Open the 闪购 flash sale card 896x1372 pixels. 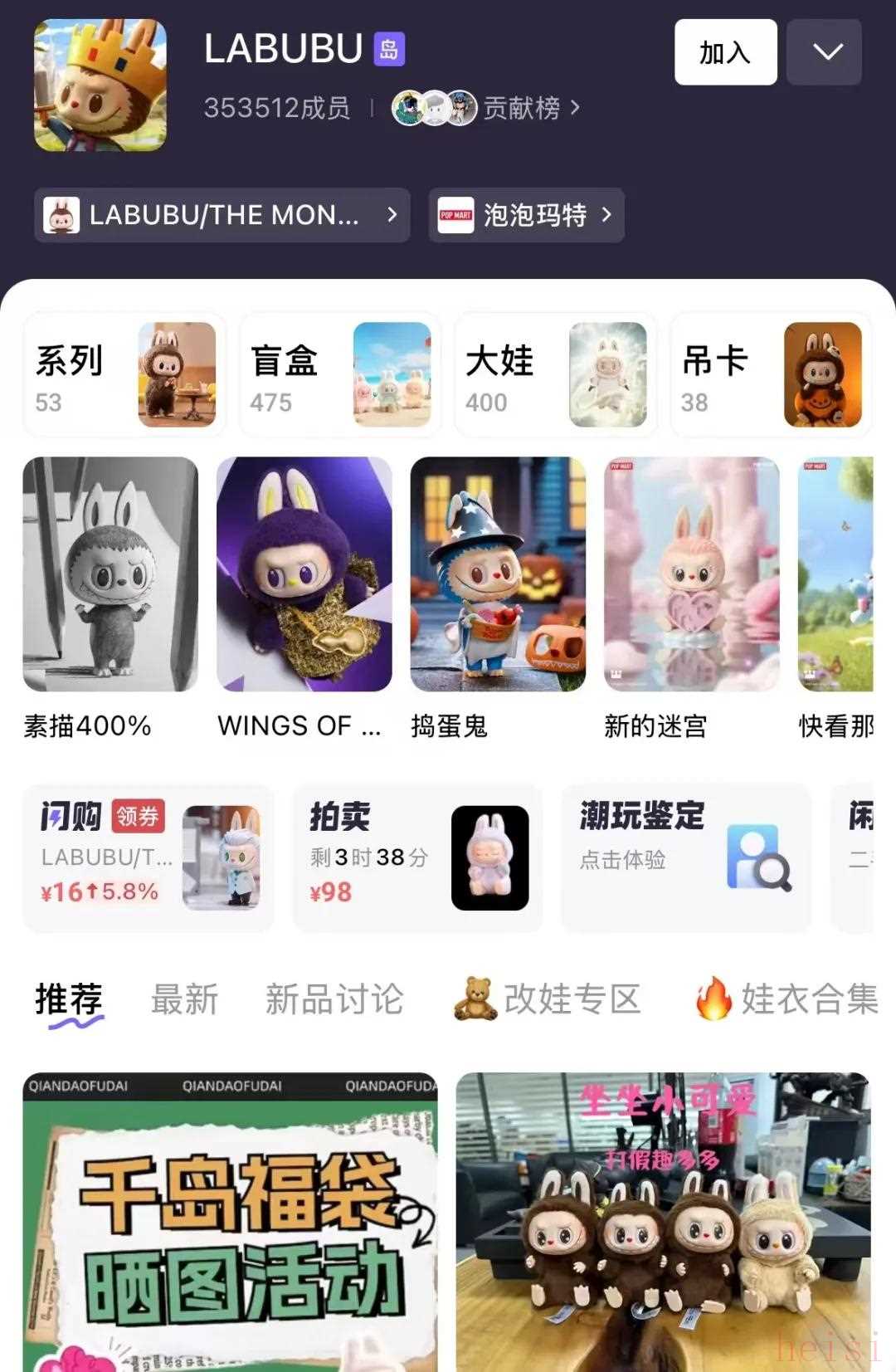[x=149, y=857]
